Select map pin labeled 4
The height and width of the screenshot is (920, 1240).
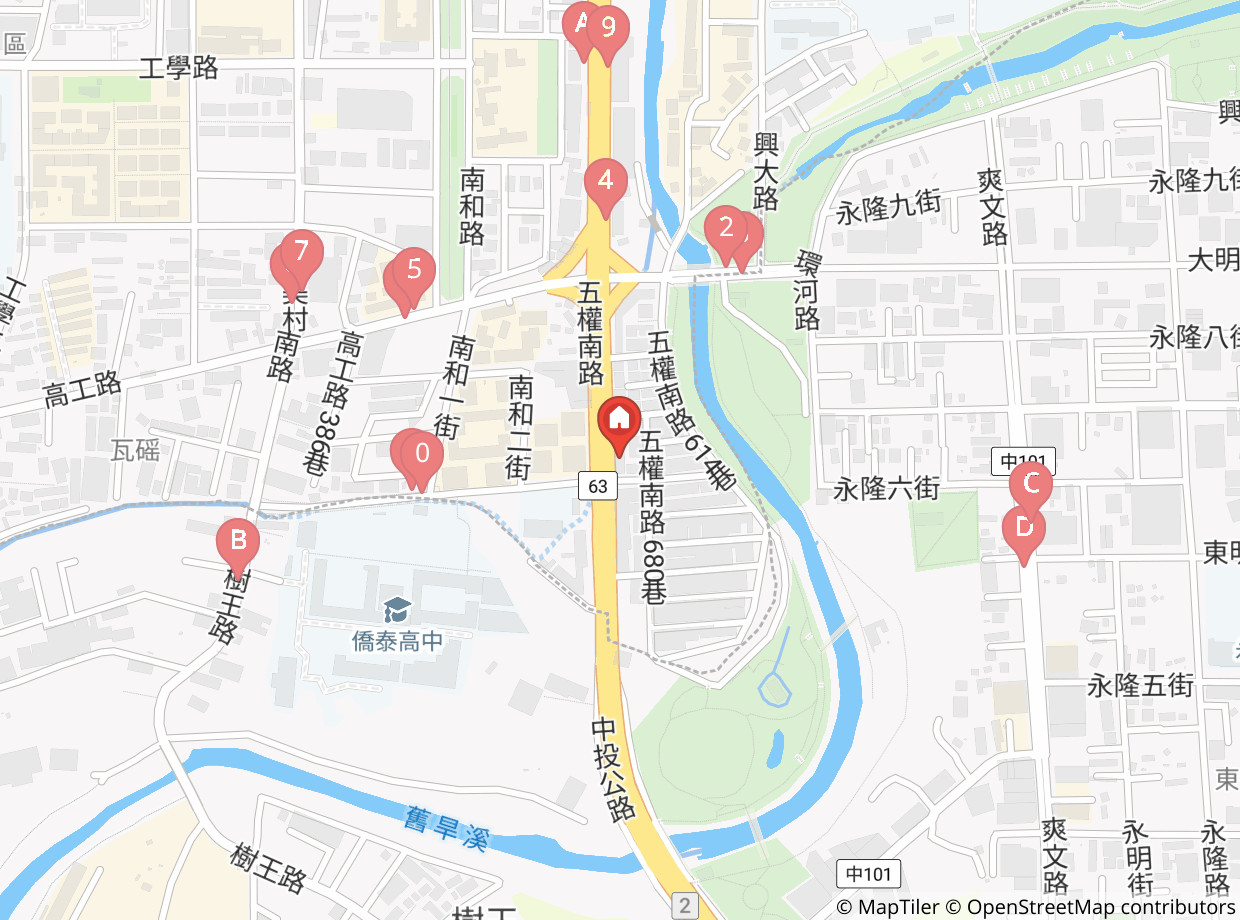tap(605, 182)
